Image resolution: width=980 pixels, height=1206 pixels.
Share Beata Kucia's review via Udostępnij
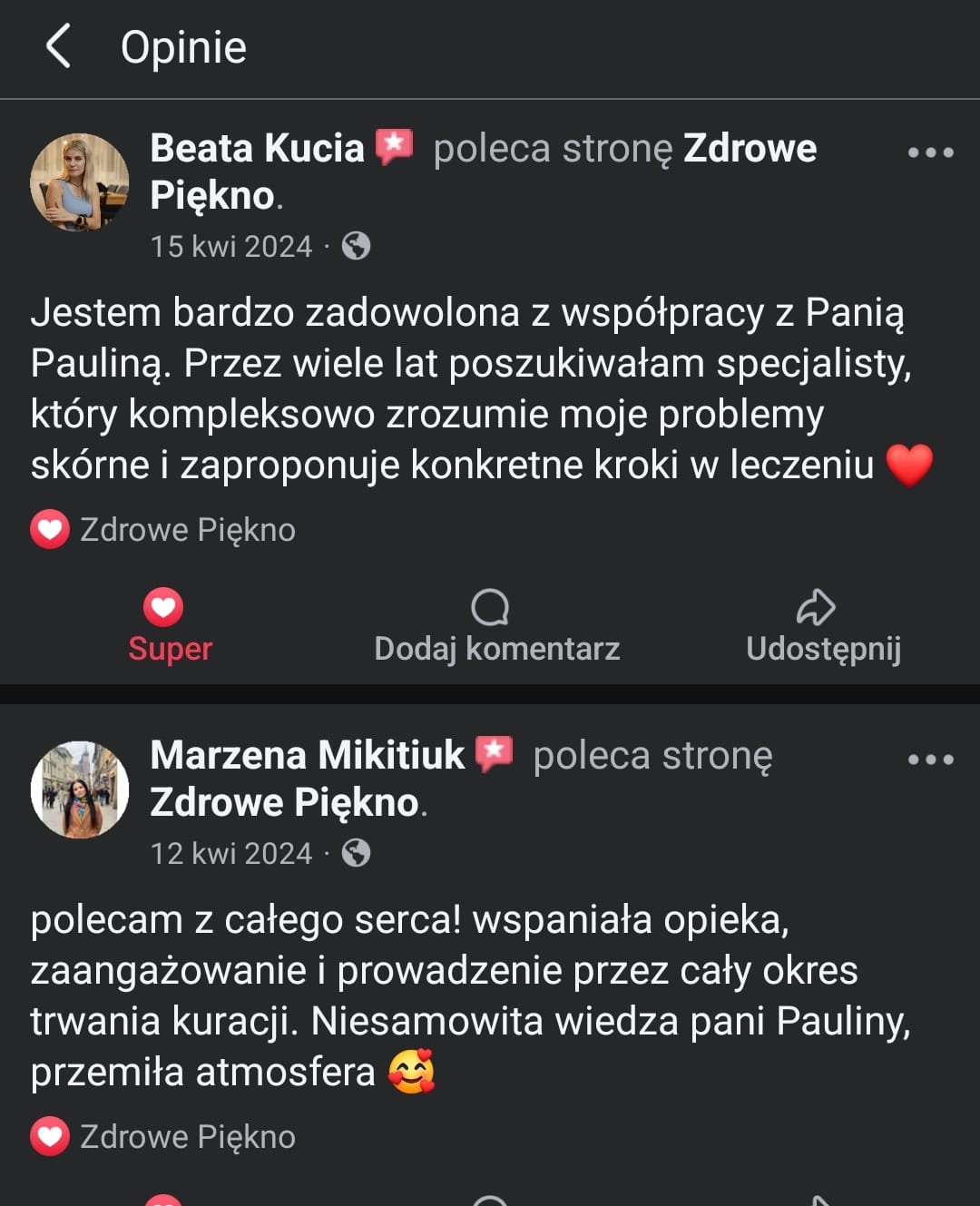[x=822, y=627]
